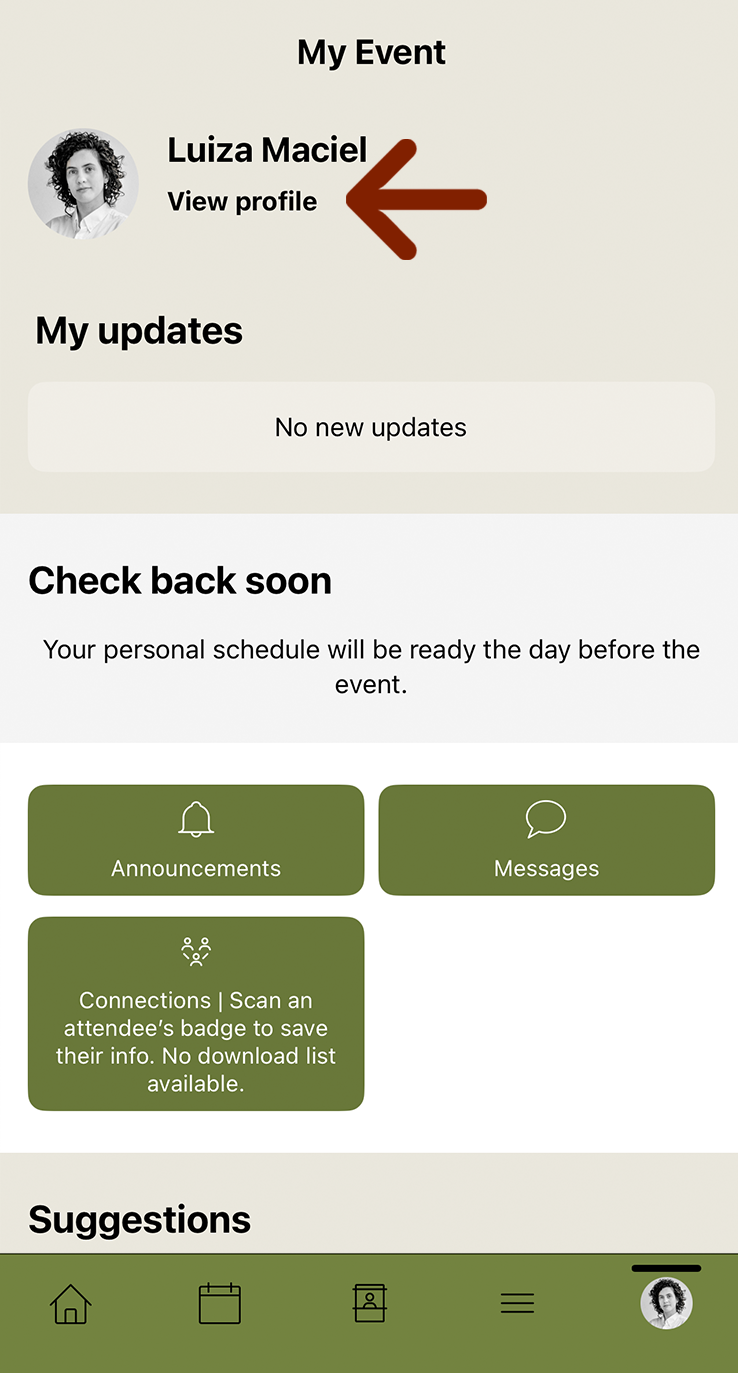Open Announcements
Viewport: 738px width, 1373px height.
(196, 840)
